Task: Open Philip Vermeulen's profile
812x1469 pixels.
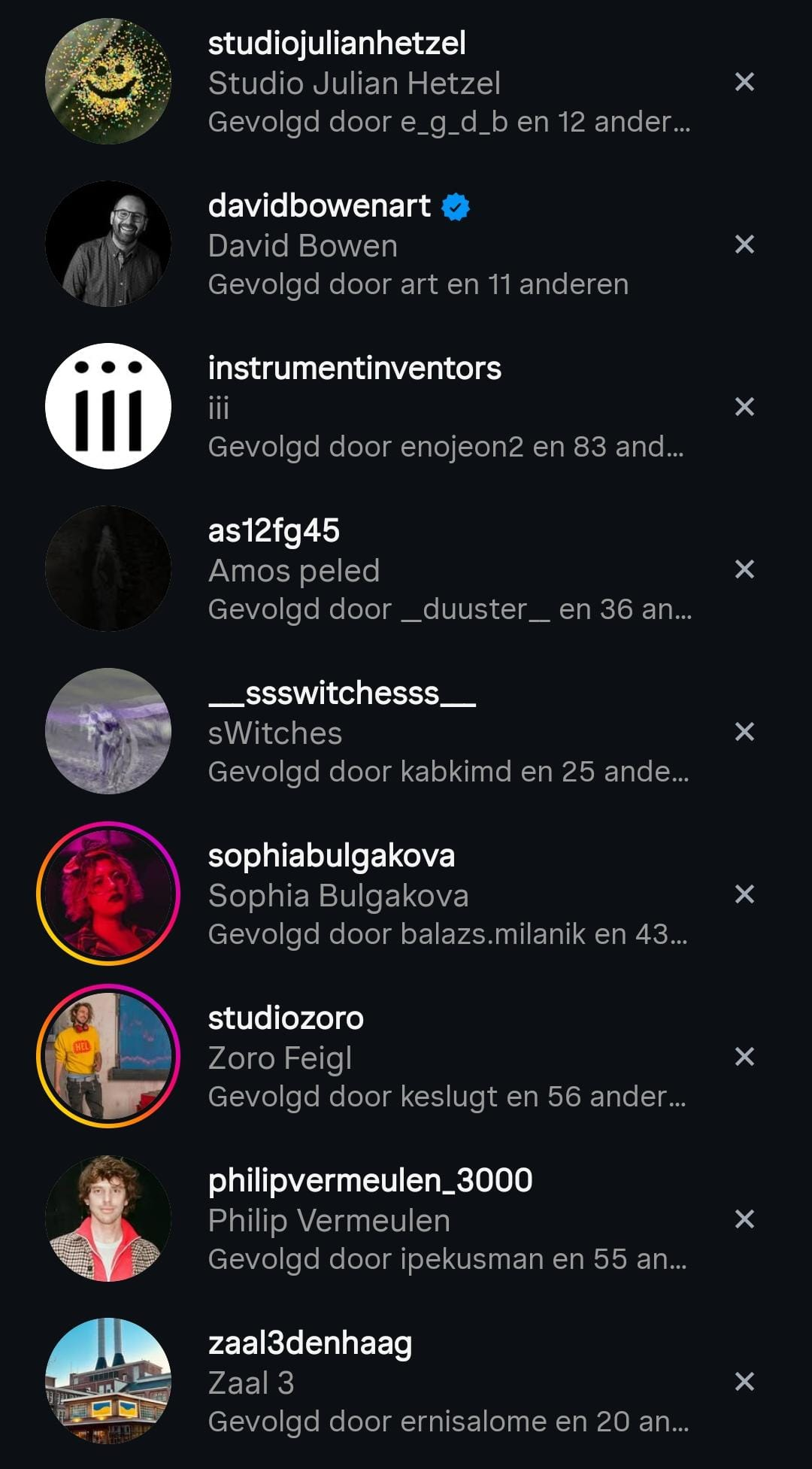Action: 370,1181
